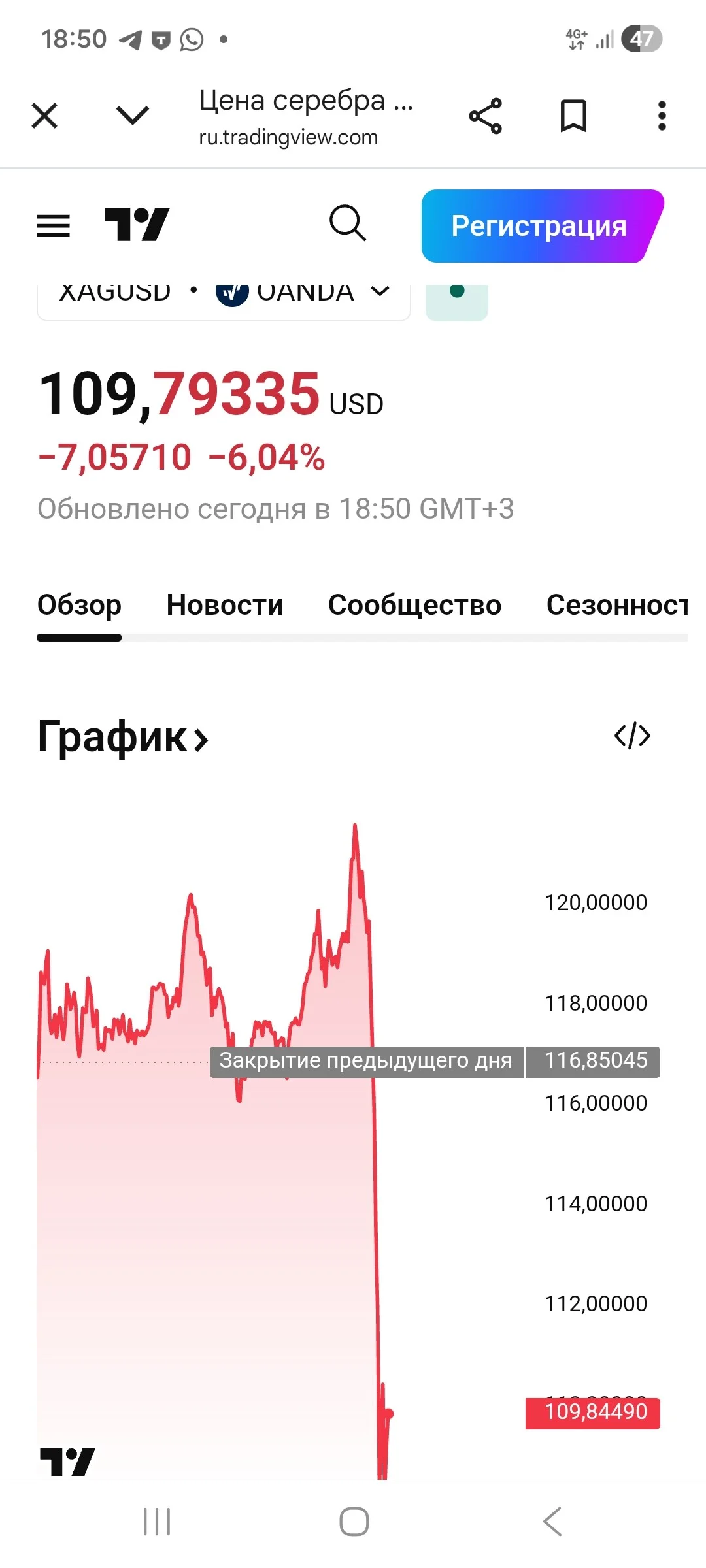Open the TradingView hamburger menu
The height and width of the screenshot is (1568, 706).
[53, 225]
